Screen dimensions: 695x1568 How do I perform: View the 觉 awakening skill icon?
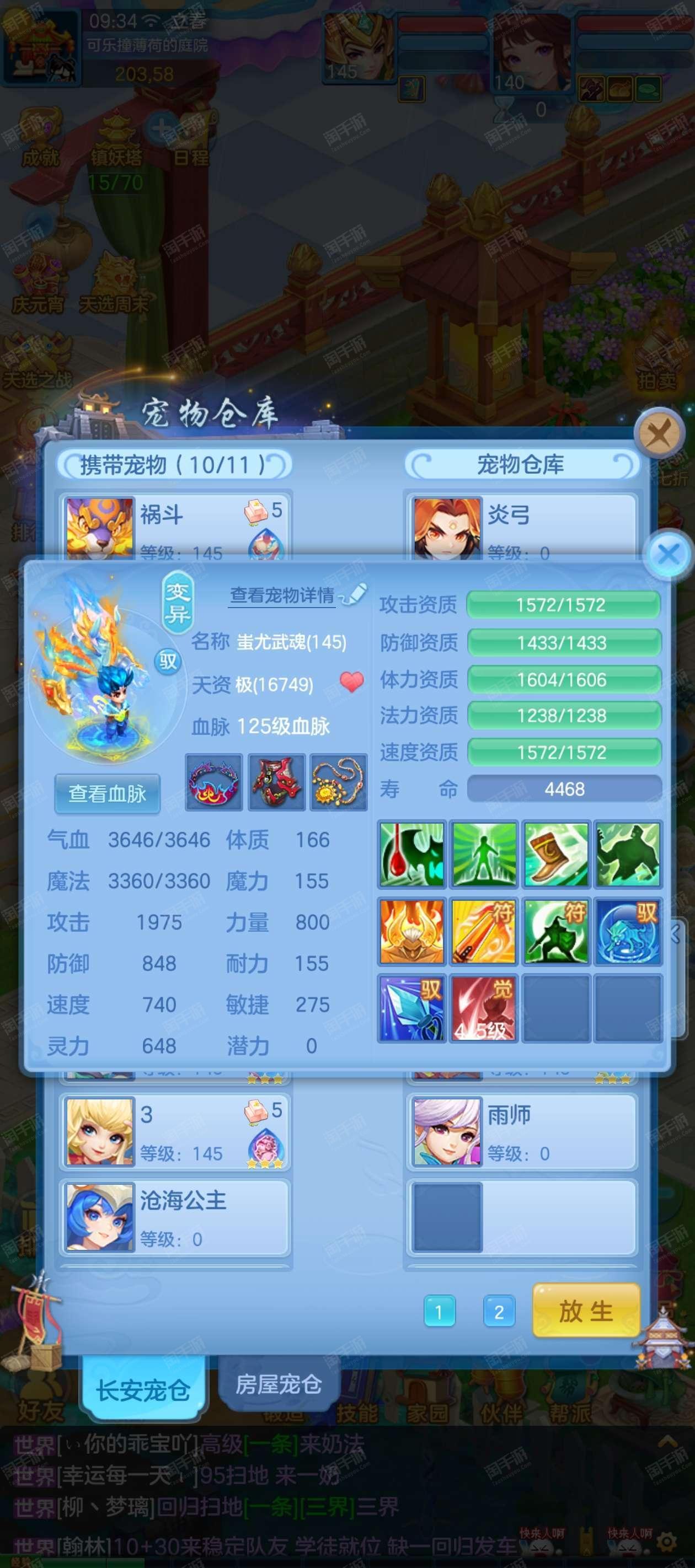coord(484,1008)
